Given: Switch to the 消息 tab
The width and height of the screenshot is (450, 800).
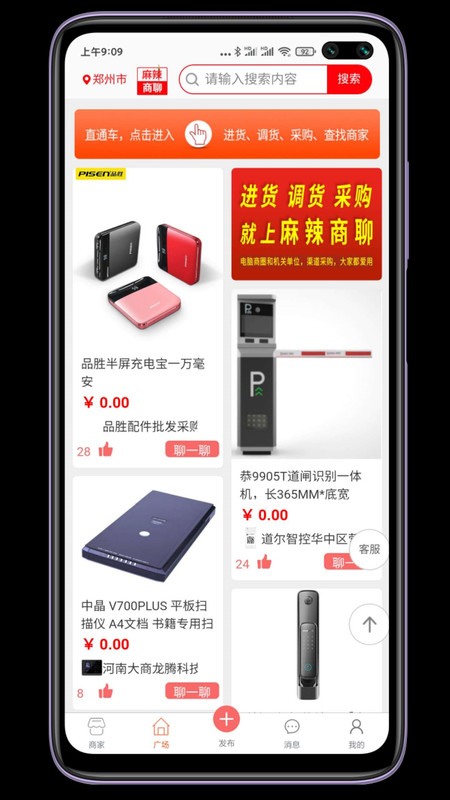Looking at the screenshot, I should click(x=292, y=733).
